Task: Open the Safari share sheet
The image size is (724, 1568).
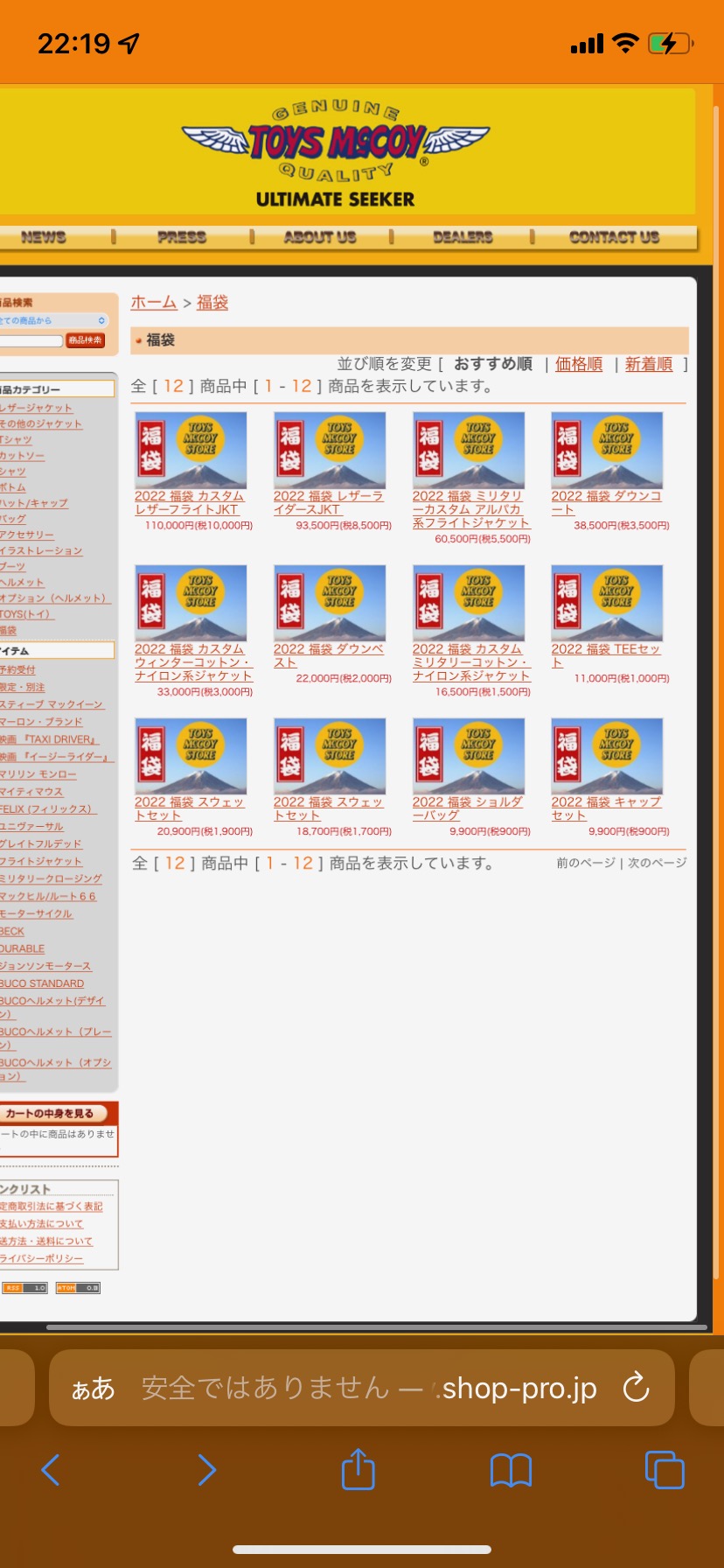Action: pos(358,1469)
